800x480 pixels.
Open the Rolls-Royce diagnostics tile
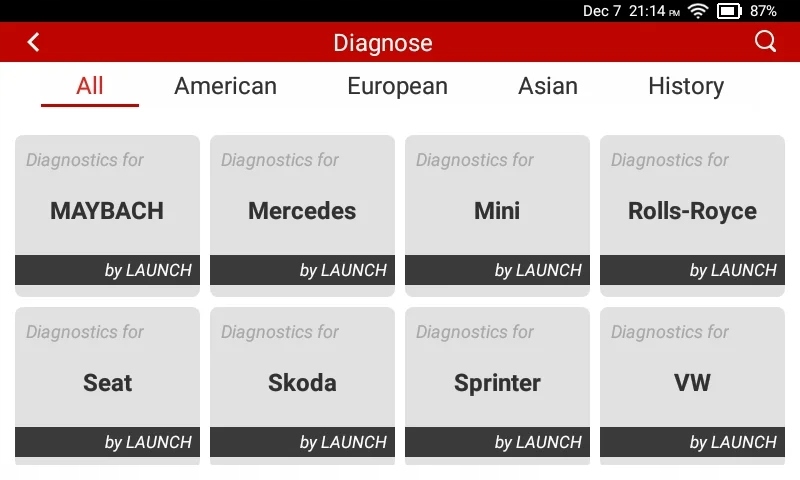[x=692, y=215]
